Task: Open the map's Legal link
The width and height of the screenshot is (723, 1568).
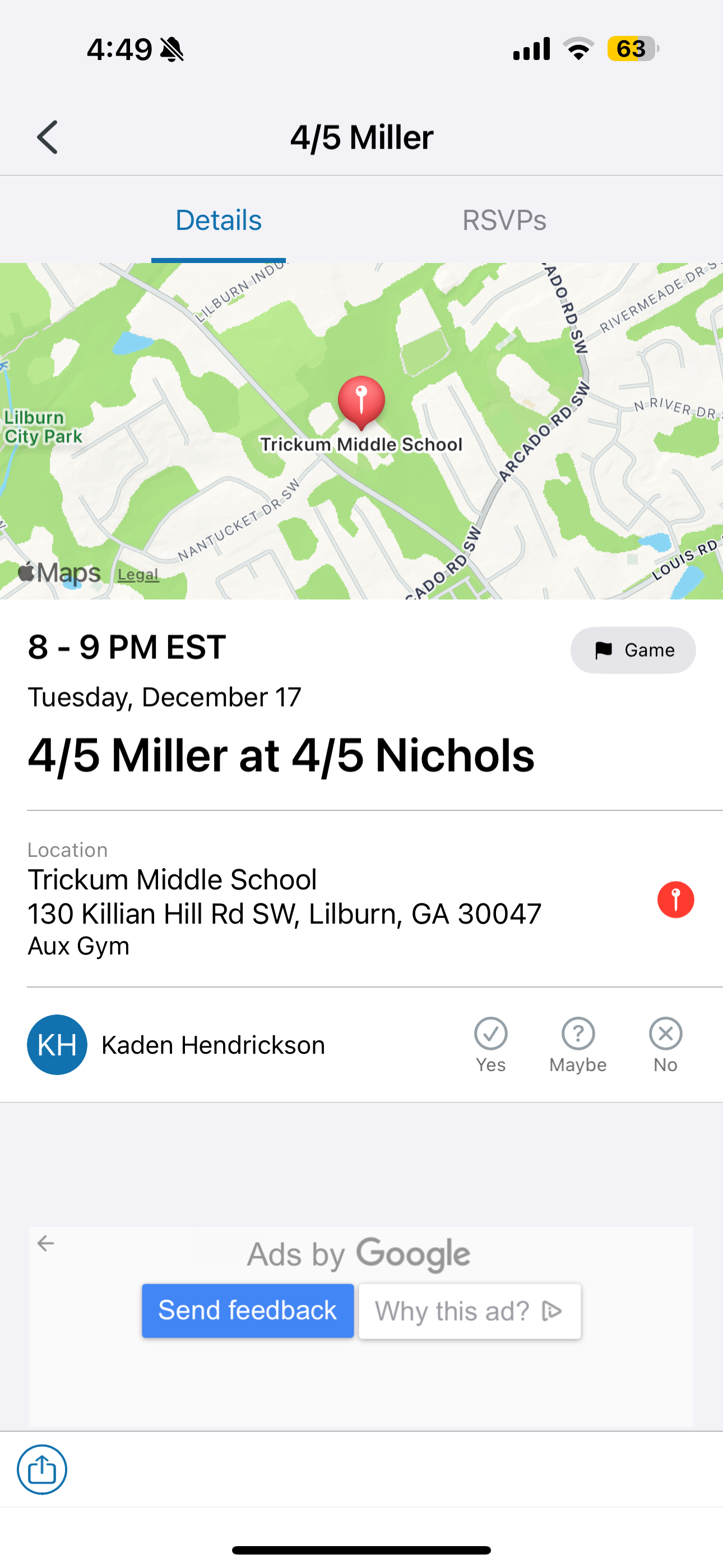Action: [x=138, y=575]
